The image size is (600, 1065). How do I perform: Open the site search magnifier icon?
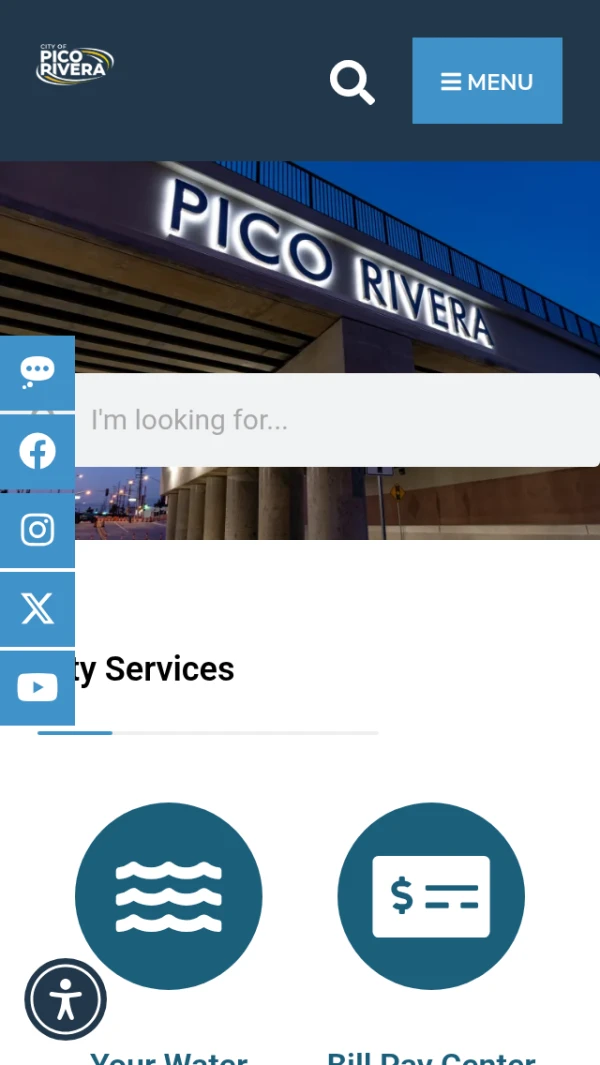coord(352,82)
